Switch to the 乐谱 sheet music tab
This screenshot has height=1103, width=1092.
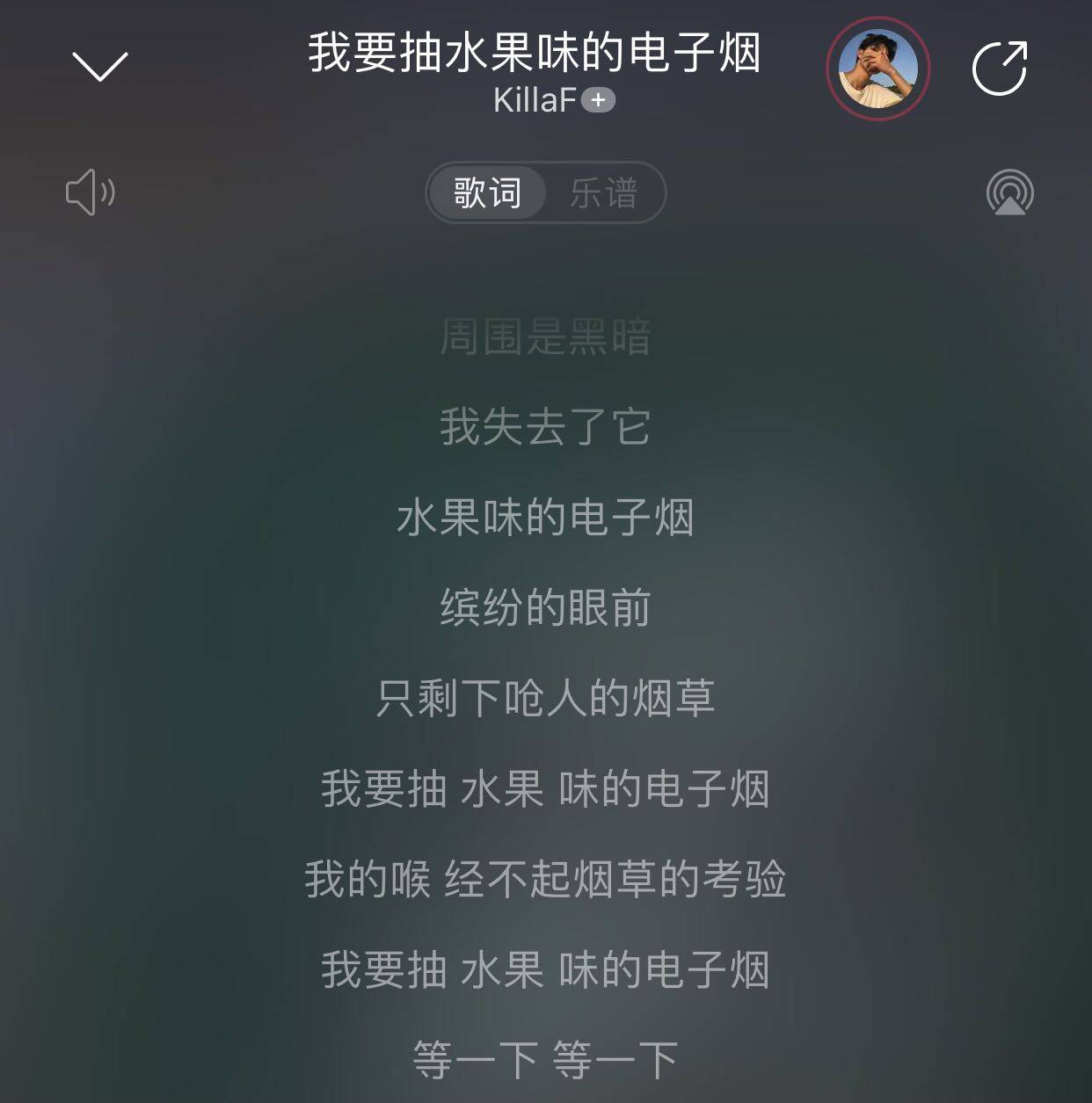tap(603, 192)
